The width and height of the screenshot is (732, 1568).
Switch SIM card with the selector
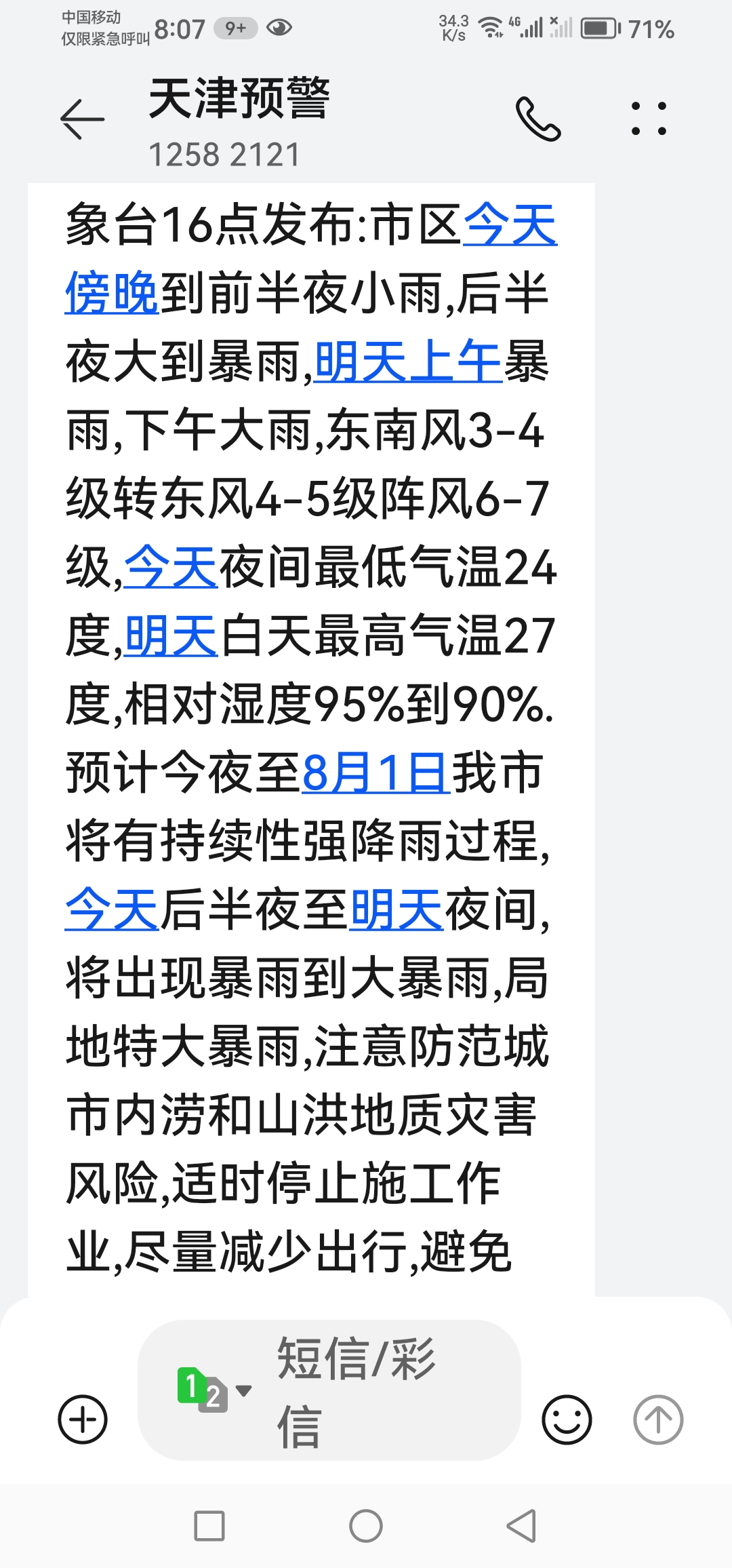(213, 1390)
